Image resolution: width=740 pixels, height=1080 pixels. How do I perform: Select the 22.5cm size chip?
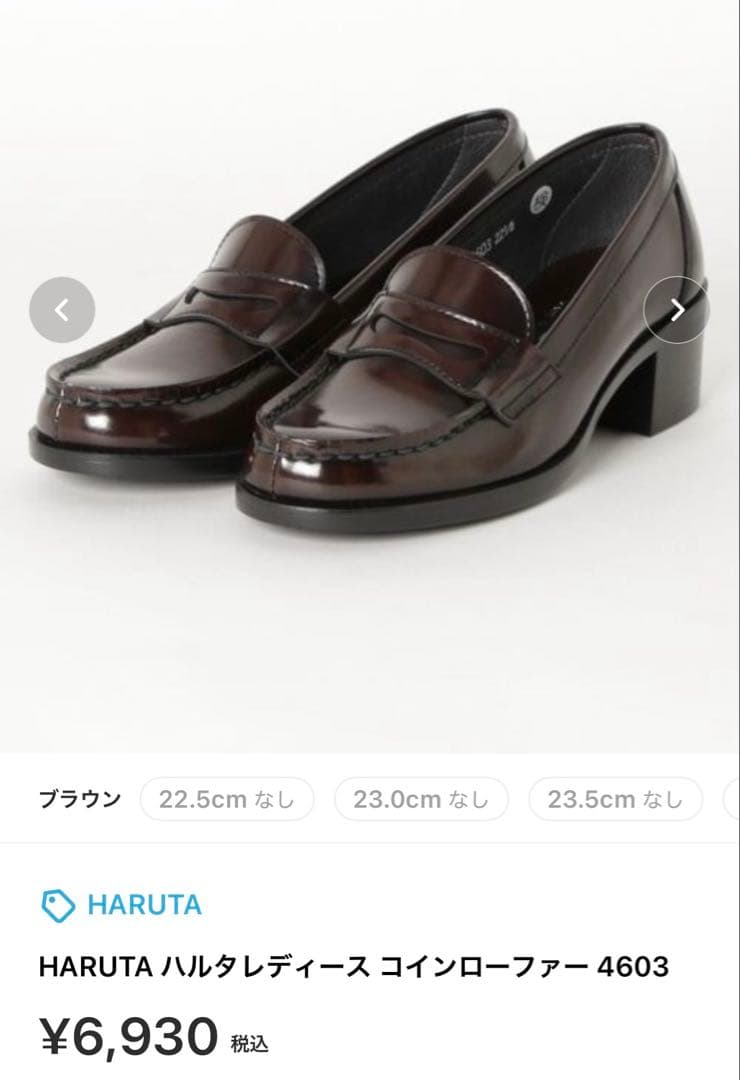pyautogui.click(x=227, y=799)
